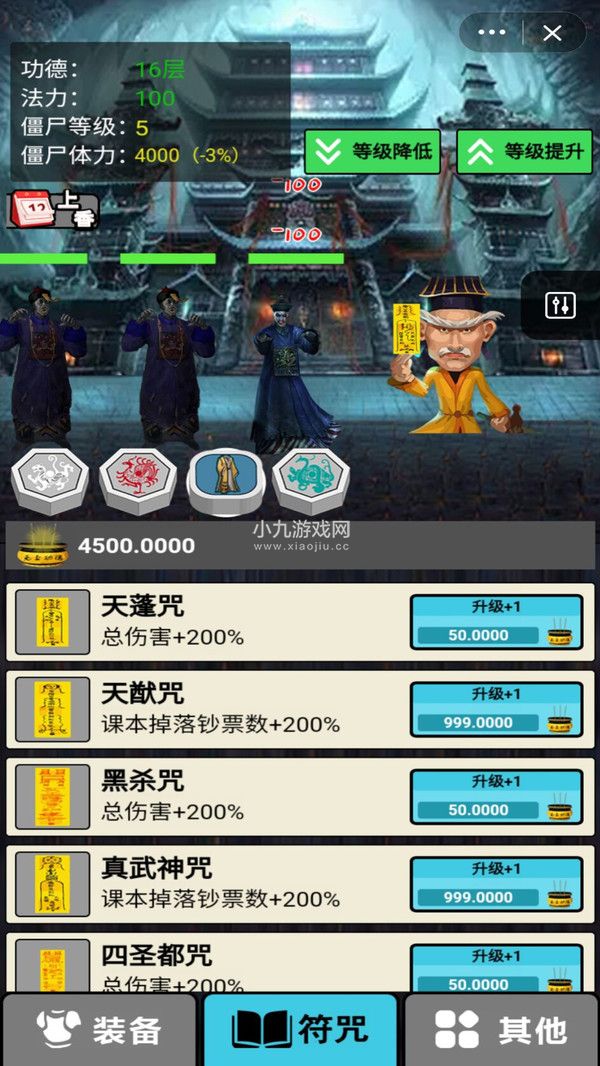Open the settings sliders panel
600x1066 pixels.
click(560, 306)
